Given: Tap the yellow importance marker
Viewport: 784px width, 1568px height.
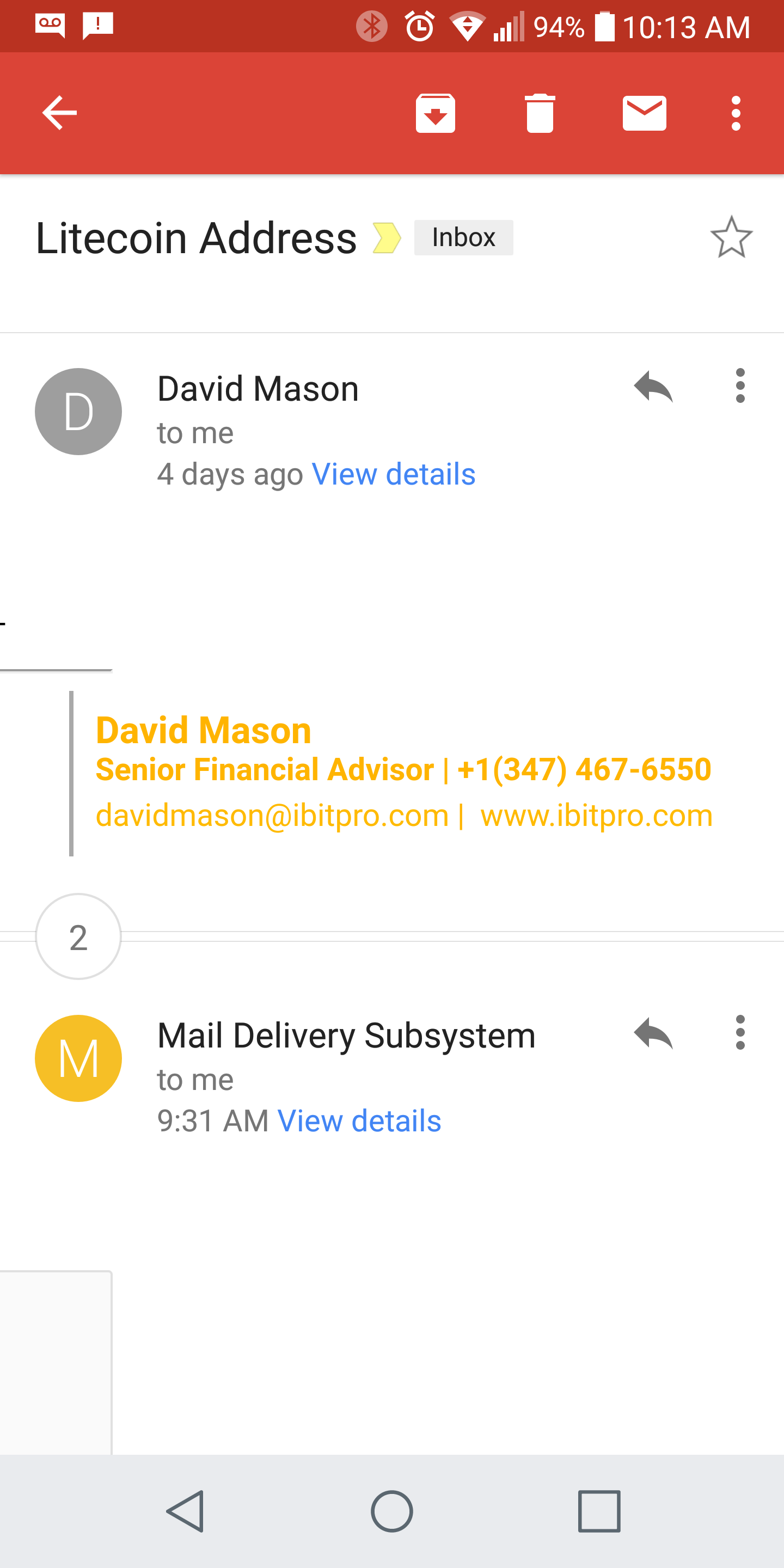Looking at the screenshot, I should pyautogui.click(x=387, y=237).
